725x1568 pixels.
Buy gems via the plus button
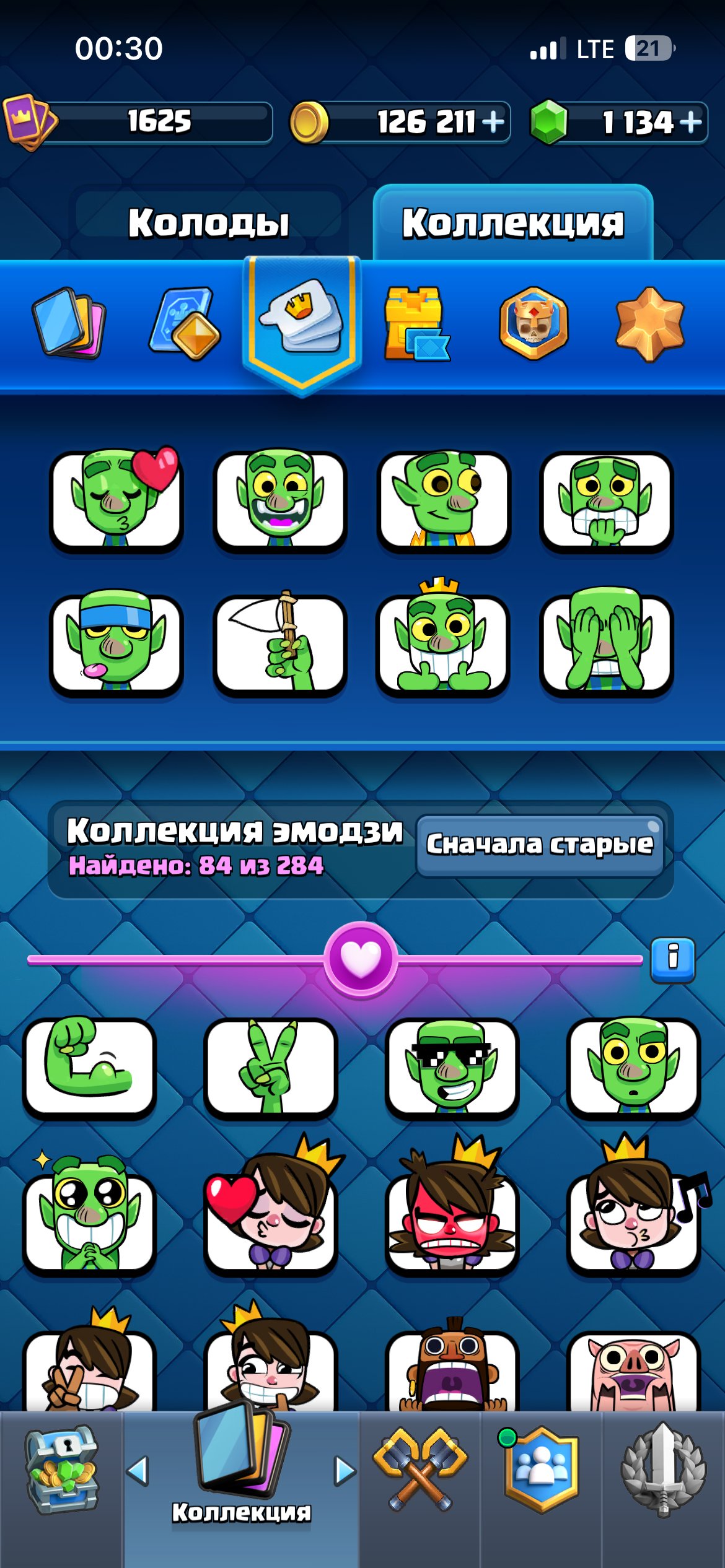click(690, 121)
